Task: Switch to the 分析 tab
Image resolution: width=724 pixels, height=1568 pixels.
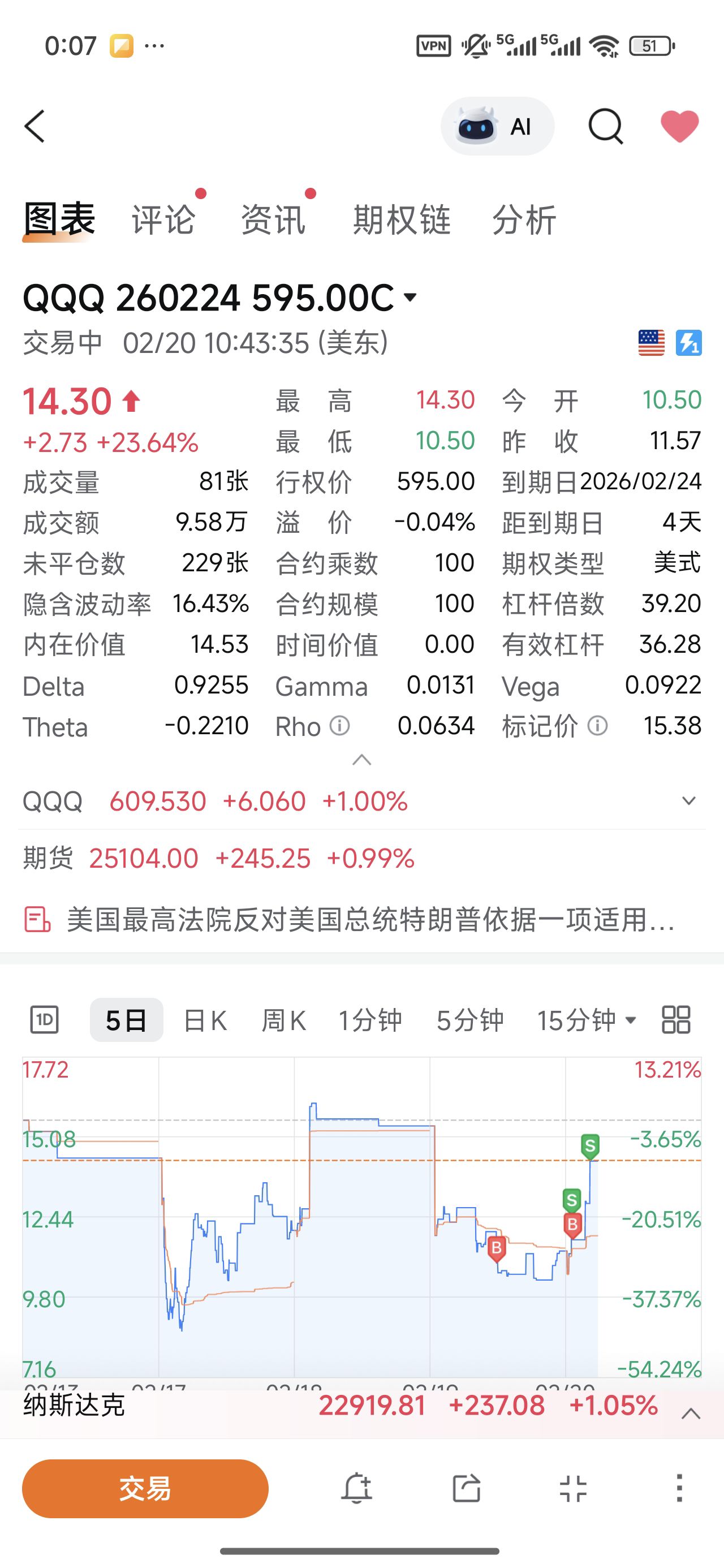Action: click(x=524, y=219)
